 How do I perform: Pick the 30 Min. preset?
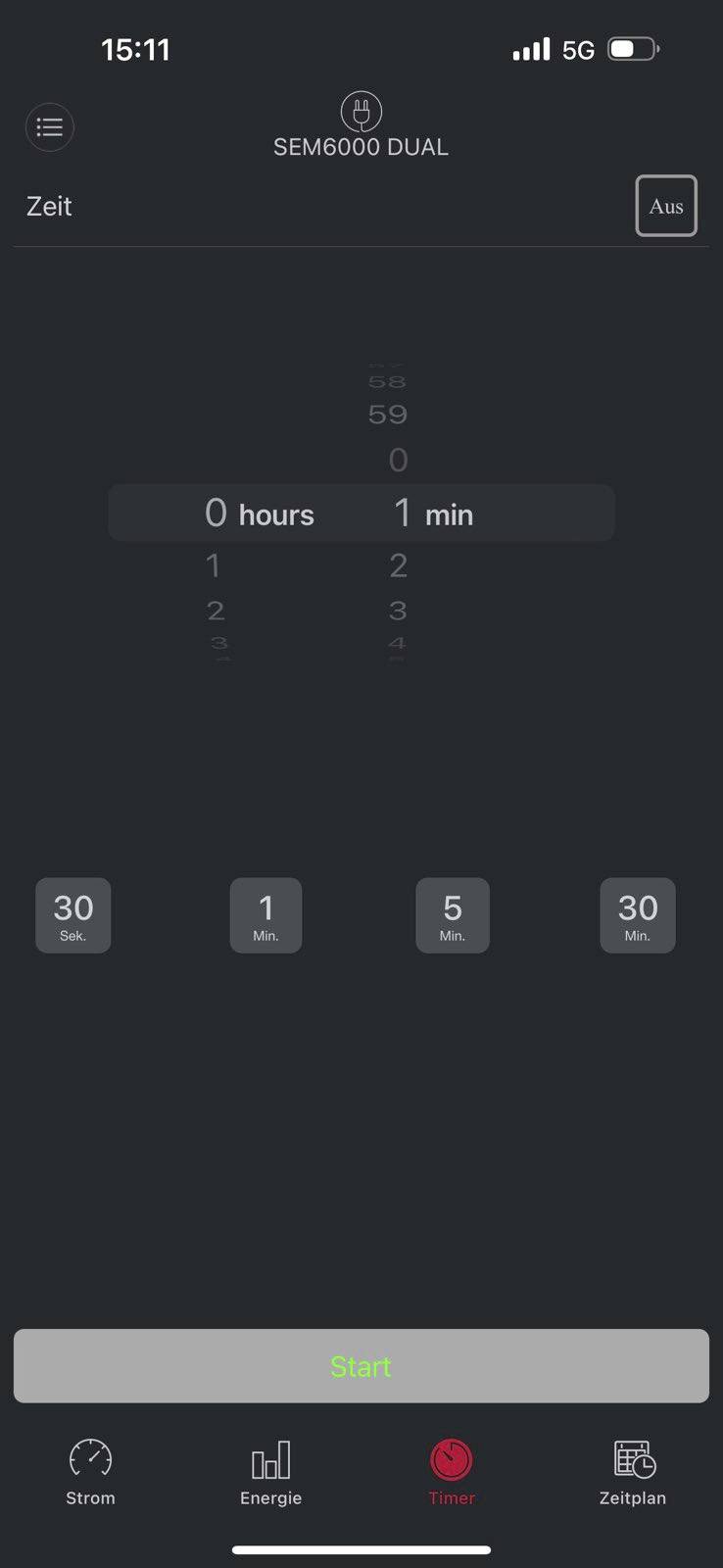637,914
